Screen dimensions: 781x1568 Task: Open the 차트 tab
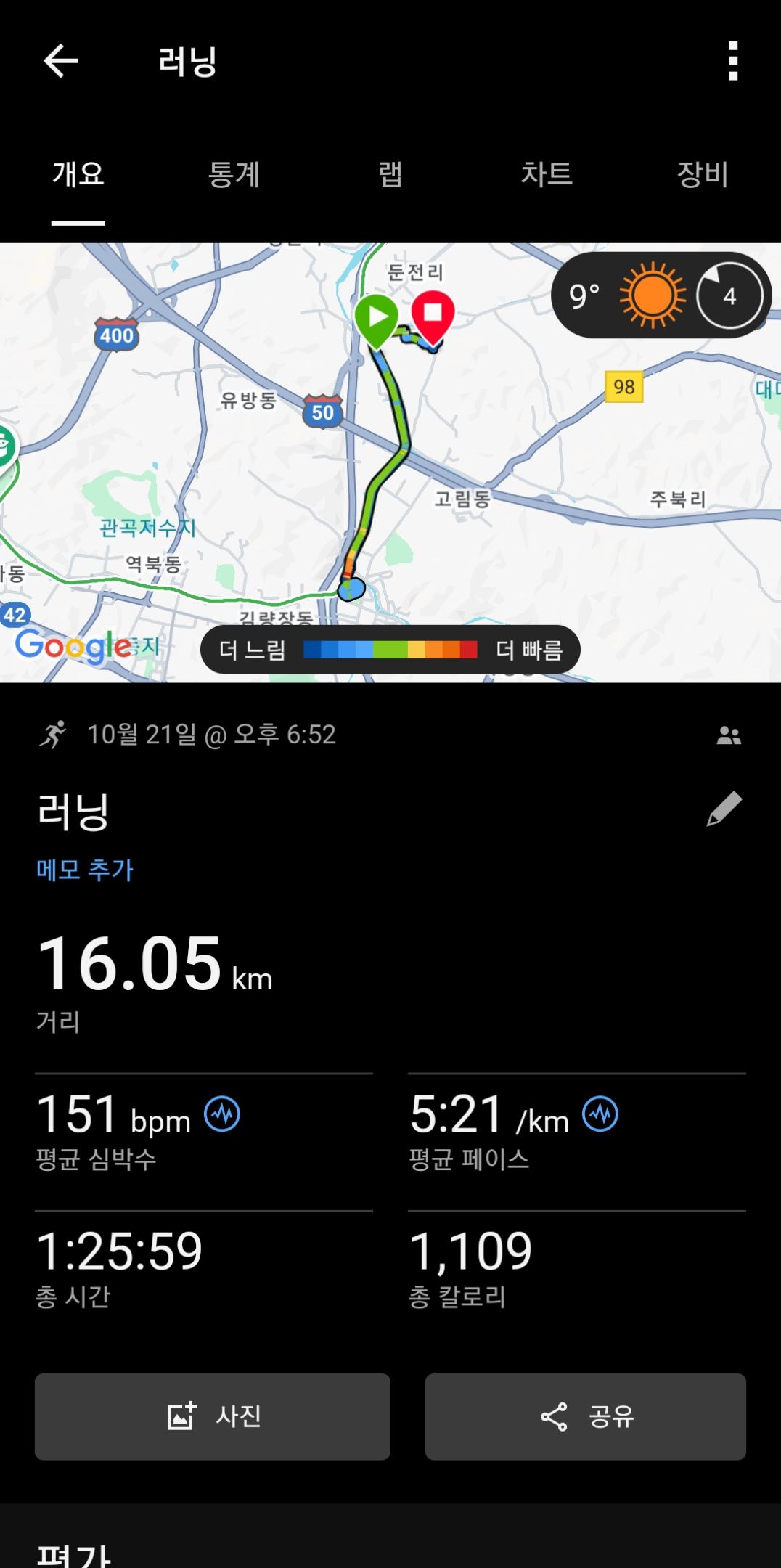pyautogui.click(x=547, y=175)
